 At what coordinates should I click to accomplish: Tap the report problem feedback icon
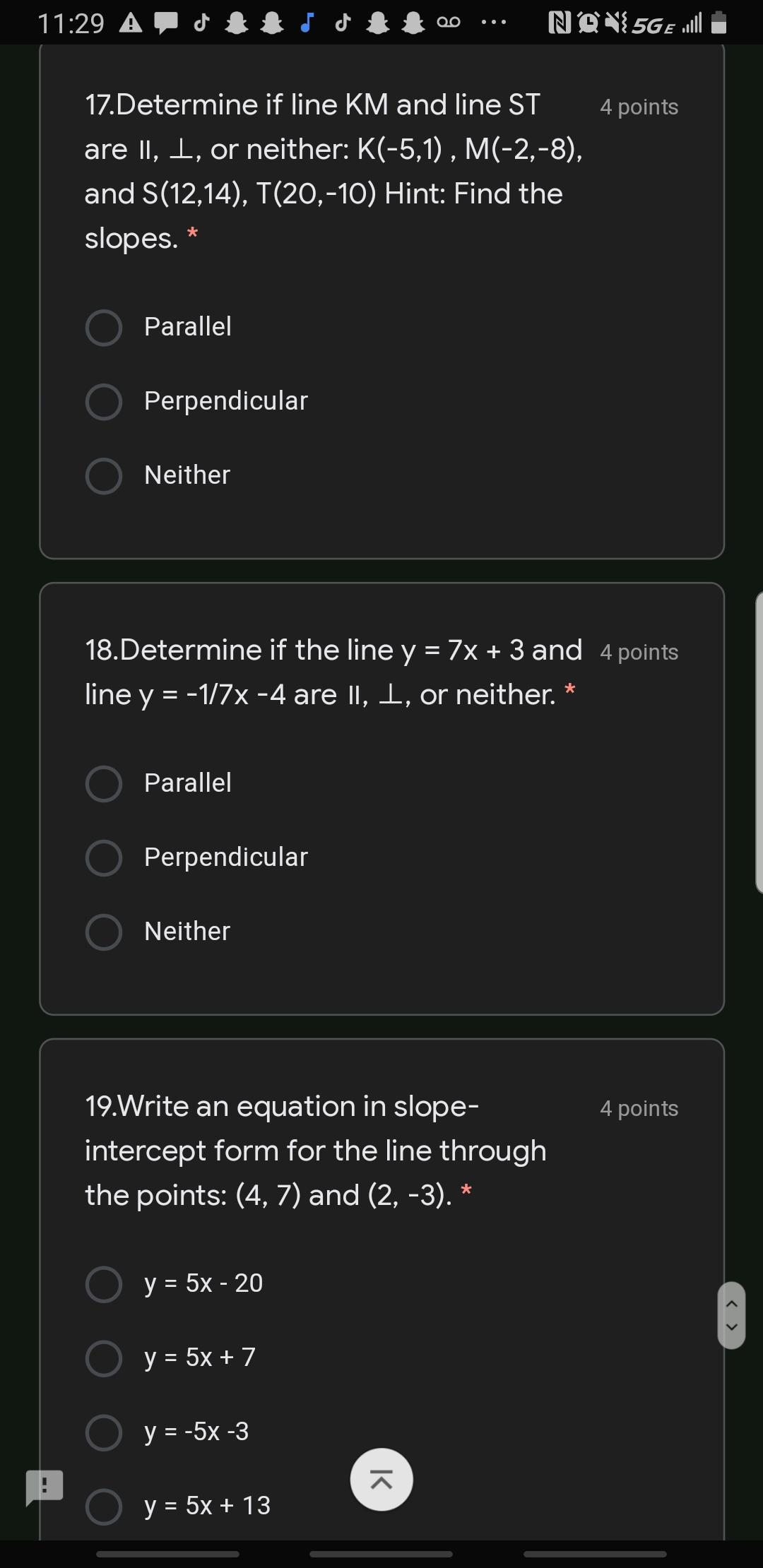click(45, 1486)
